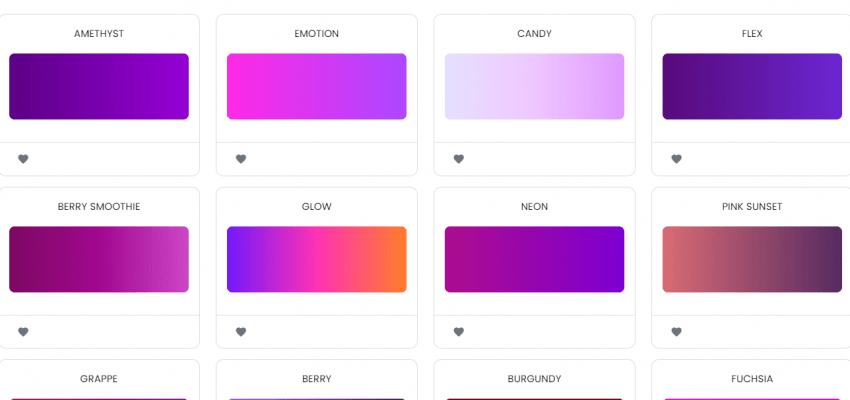The width and height of the screenshot is (850, 400).
Task: Heart the Neon gradient
Action: [x=459, y=332]
